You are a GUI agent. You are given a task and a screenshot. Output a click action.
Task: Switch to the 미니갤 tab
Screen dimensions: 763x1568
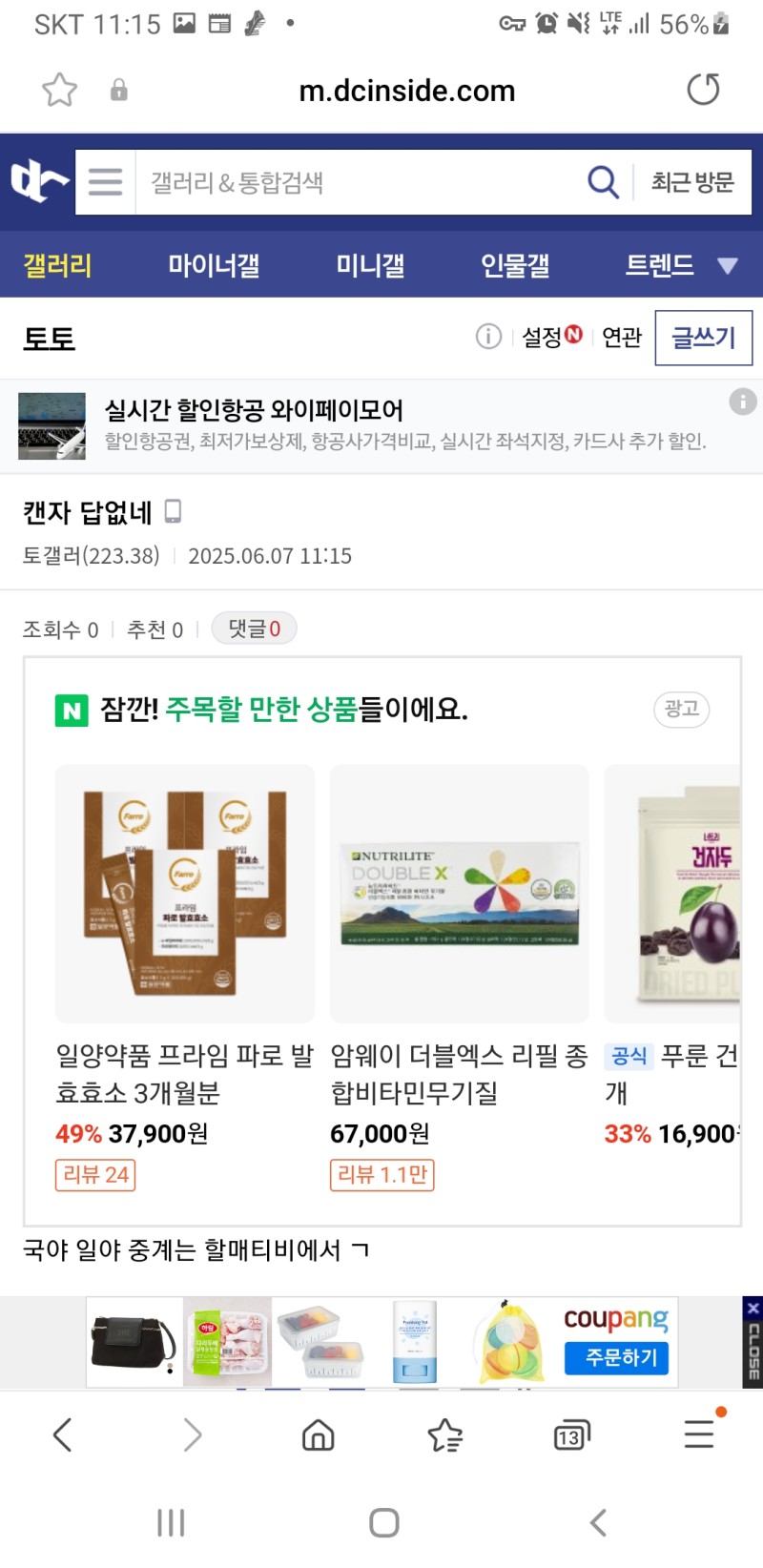(x=370, y=265)
